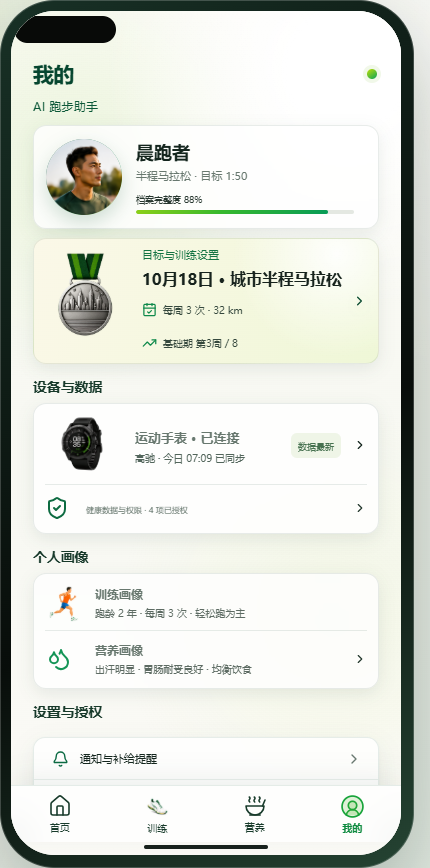Switch to the 训练 tab

[x=157, y=814]
